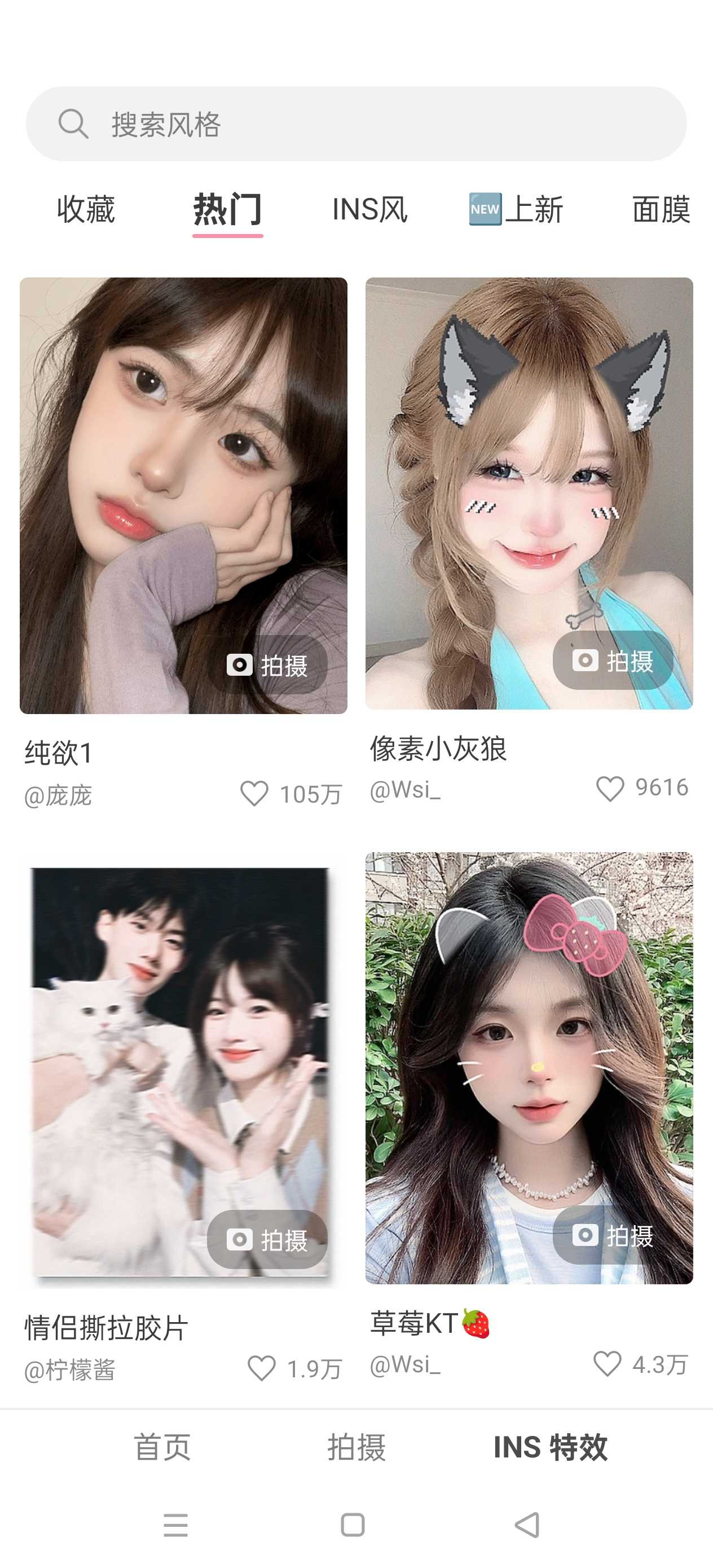Open the 上新 tab

tap(516, 210)
